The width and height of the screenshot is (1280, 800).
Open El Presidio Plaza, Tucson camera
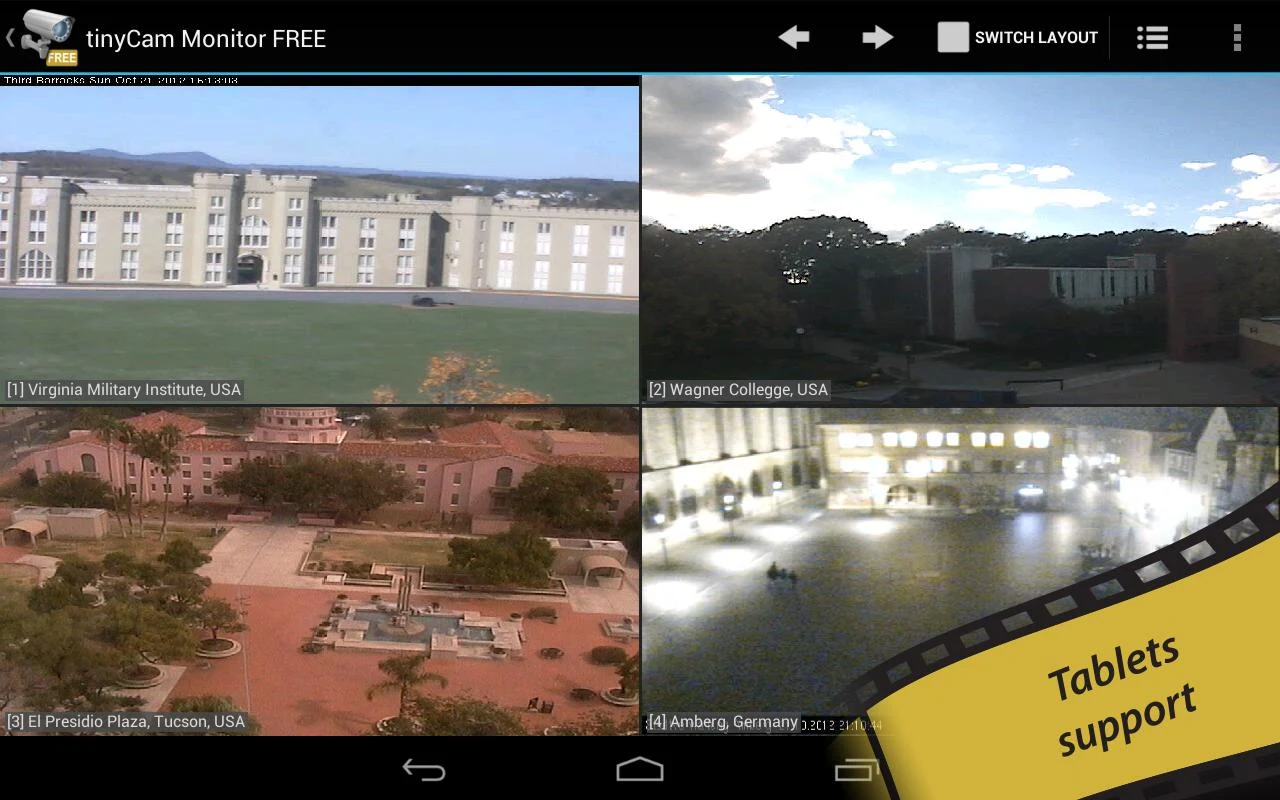pos(319,570)
